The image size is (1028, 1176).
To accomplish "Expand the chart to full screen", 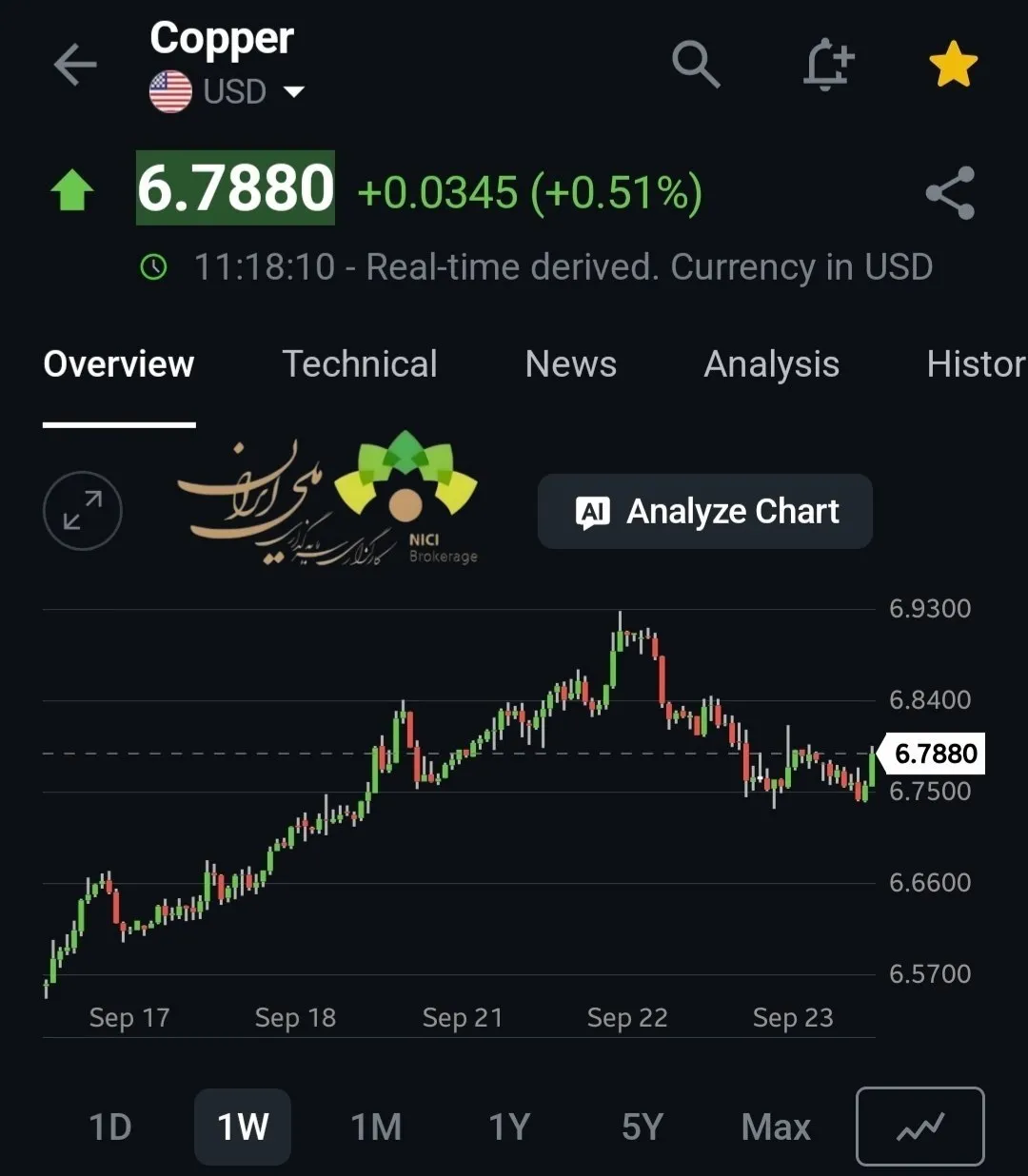I will 83,511.
